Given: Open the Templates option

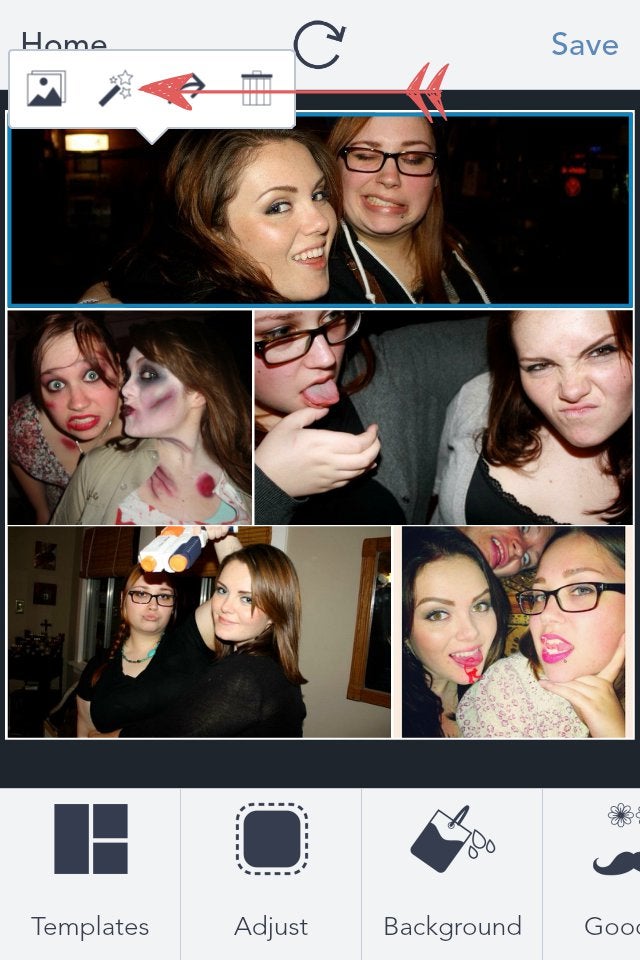Looking at the screenshot, I should [x=90, y=870].
